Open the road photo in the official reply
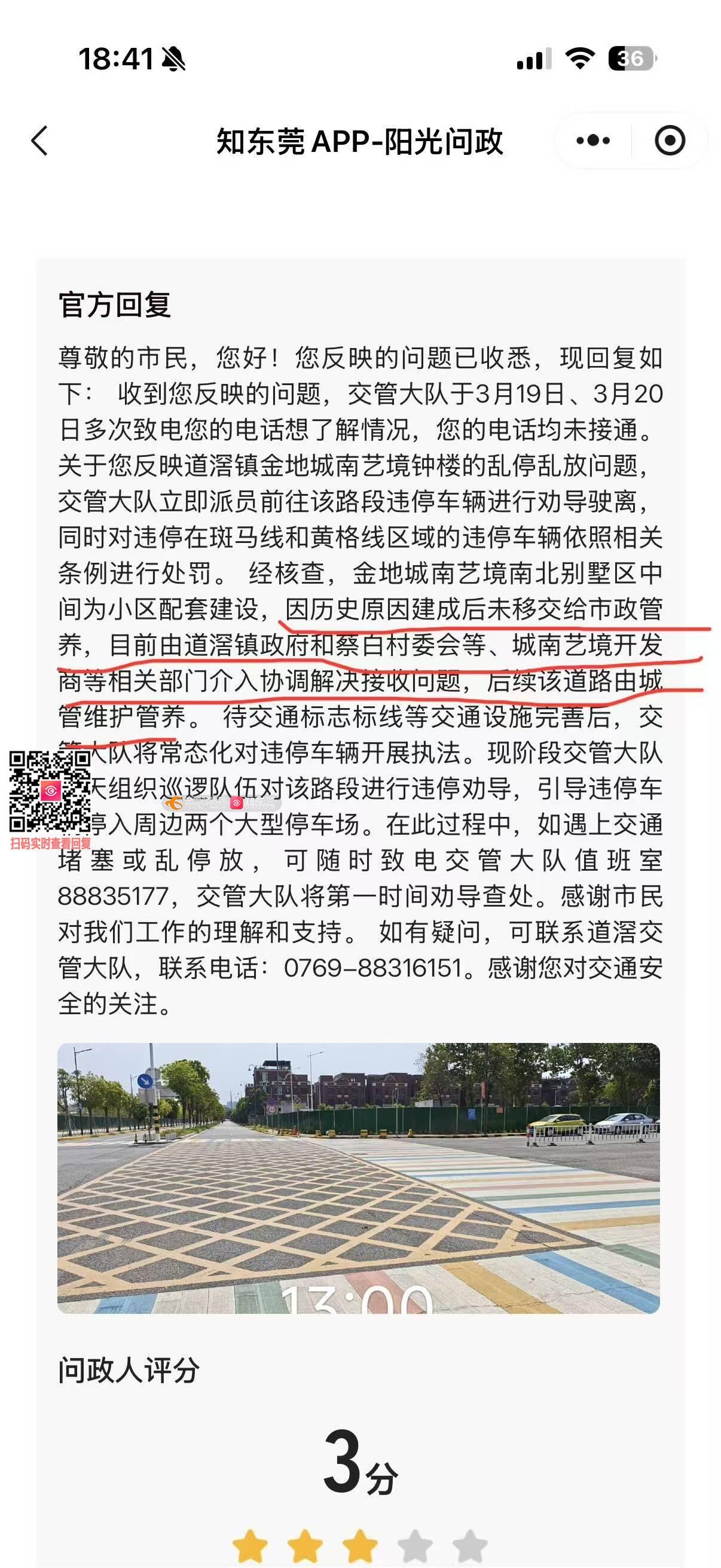The height and width of the screenshot is (1568, 721). (358, 1177)
